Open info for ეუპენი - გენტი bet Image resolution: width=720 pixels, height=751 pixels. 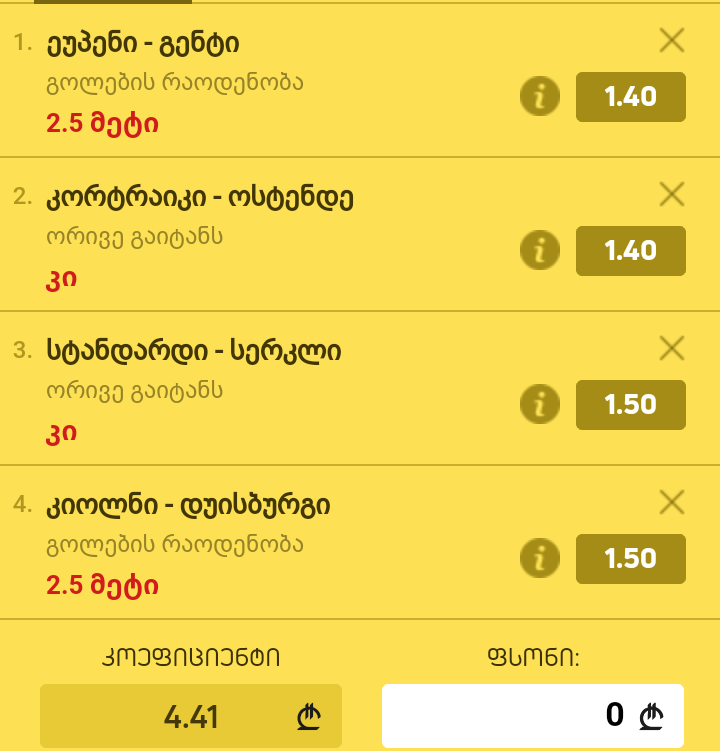point(539,97)
